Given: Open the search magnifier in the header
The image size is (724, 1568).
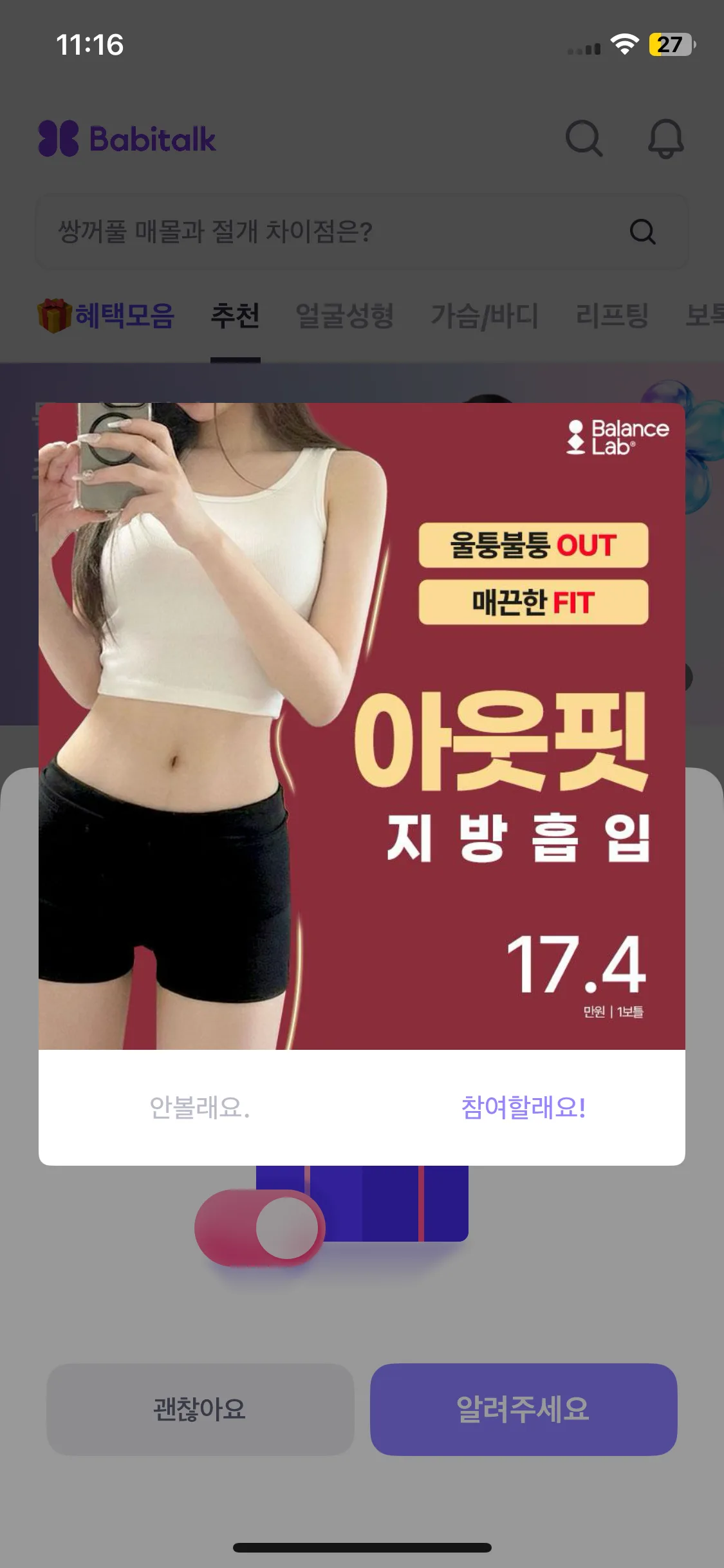Looking at the screenshot, I should click(584, 138).
